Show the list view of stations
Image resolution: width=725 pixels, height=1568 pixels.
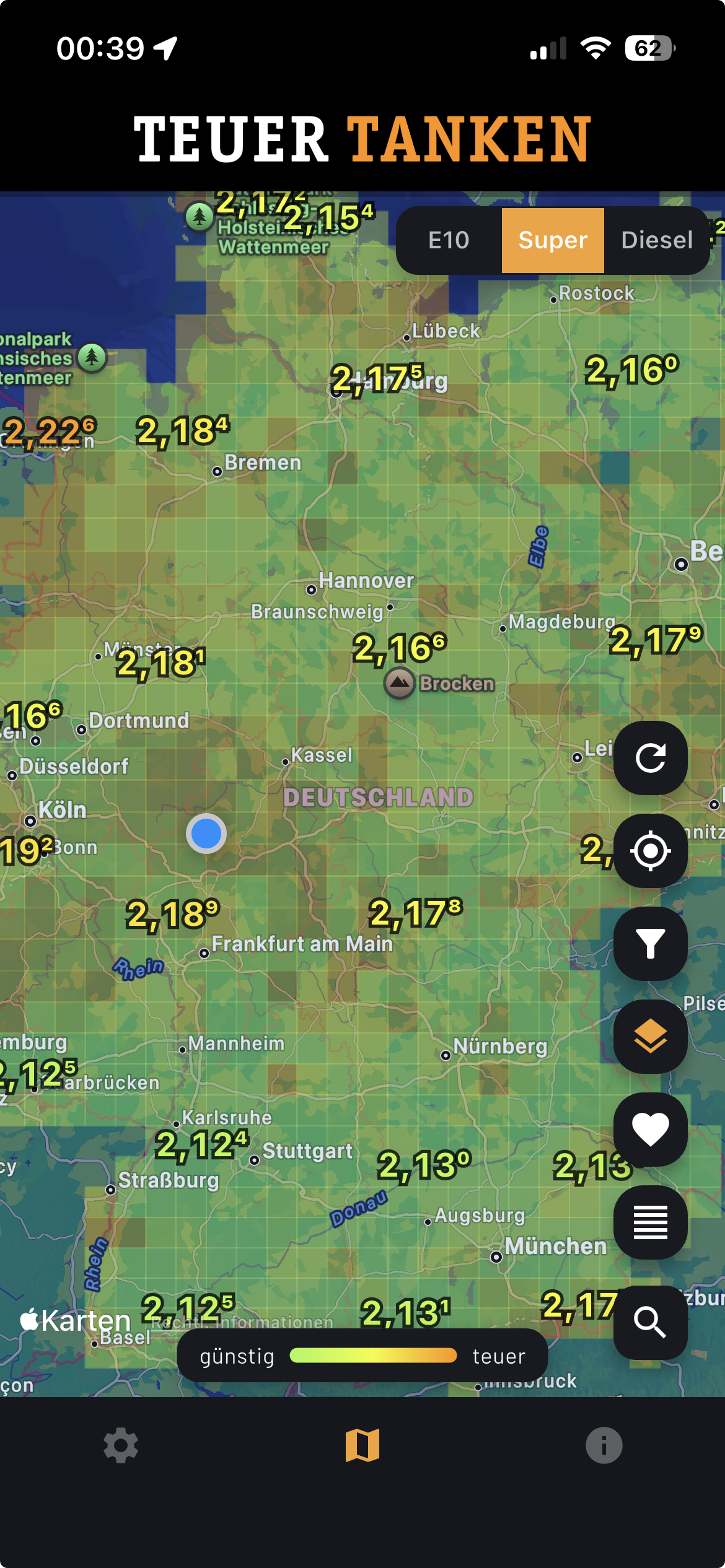(x=650, y=1222)
